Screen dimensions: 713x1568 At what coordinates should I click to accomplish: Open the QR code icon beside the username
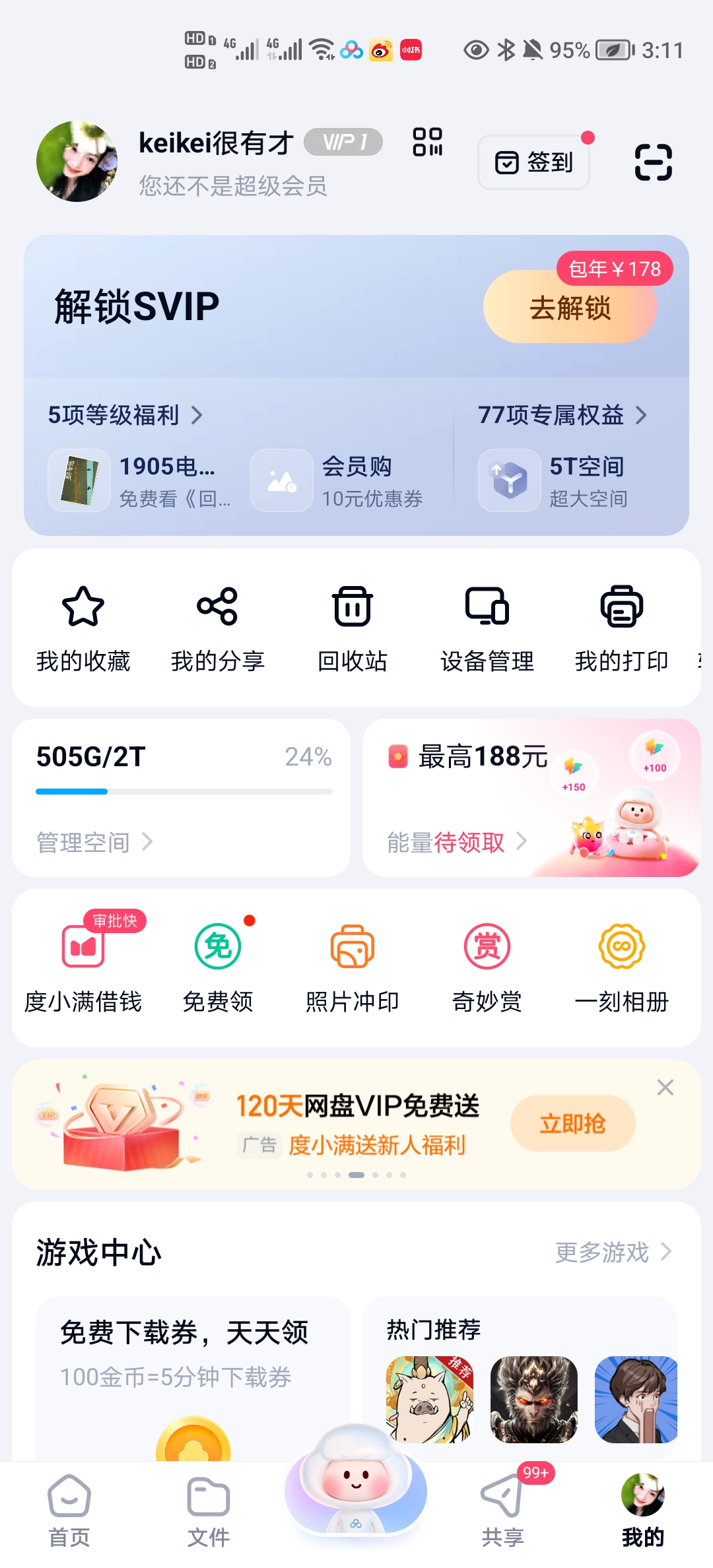[x=427, y=142]
